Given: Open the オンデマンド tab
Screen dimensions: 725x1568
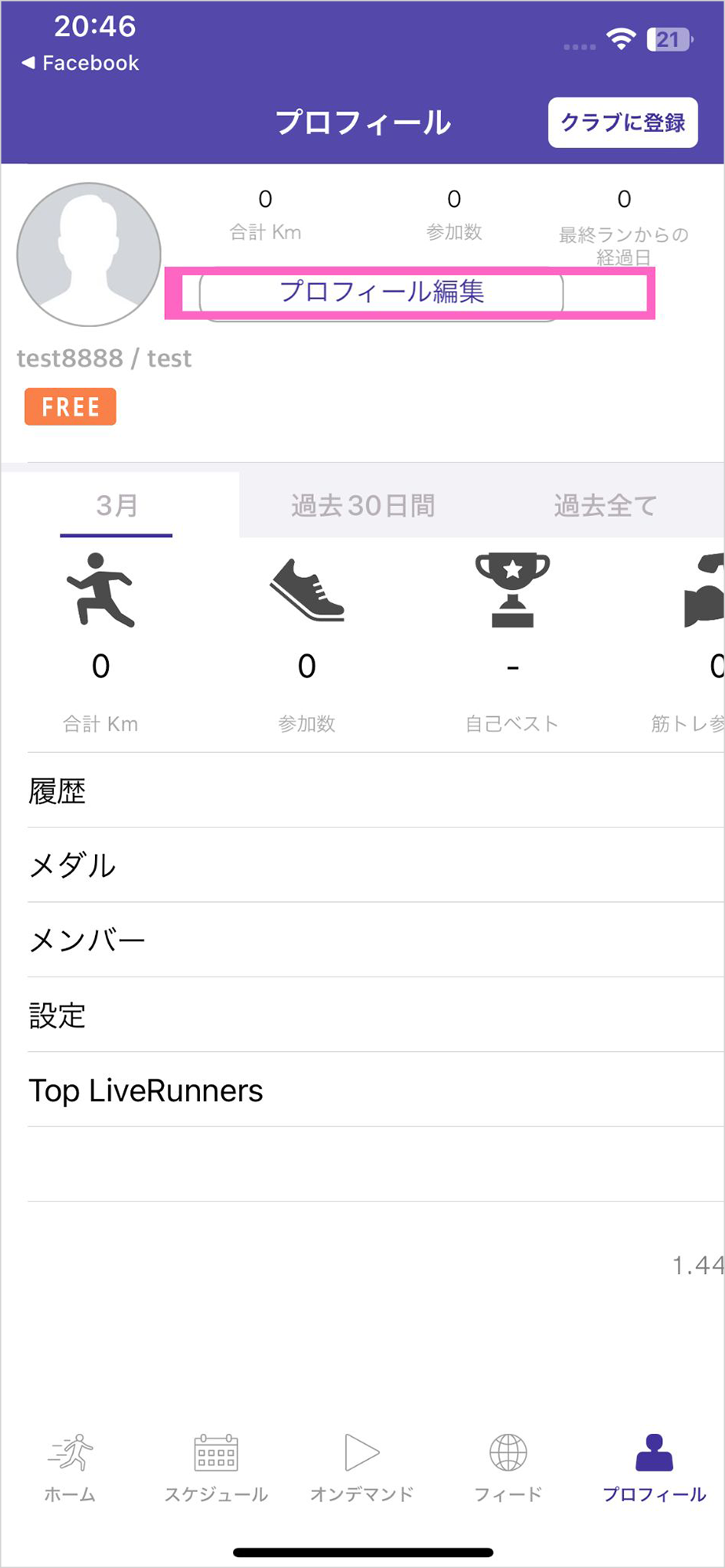Looking at the screenshot, I should pyautogui.click(x=362, y=1467).
